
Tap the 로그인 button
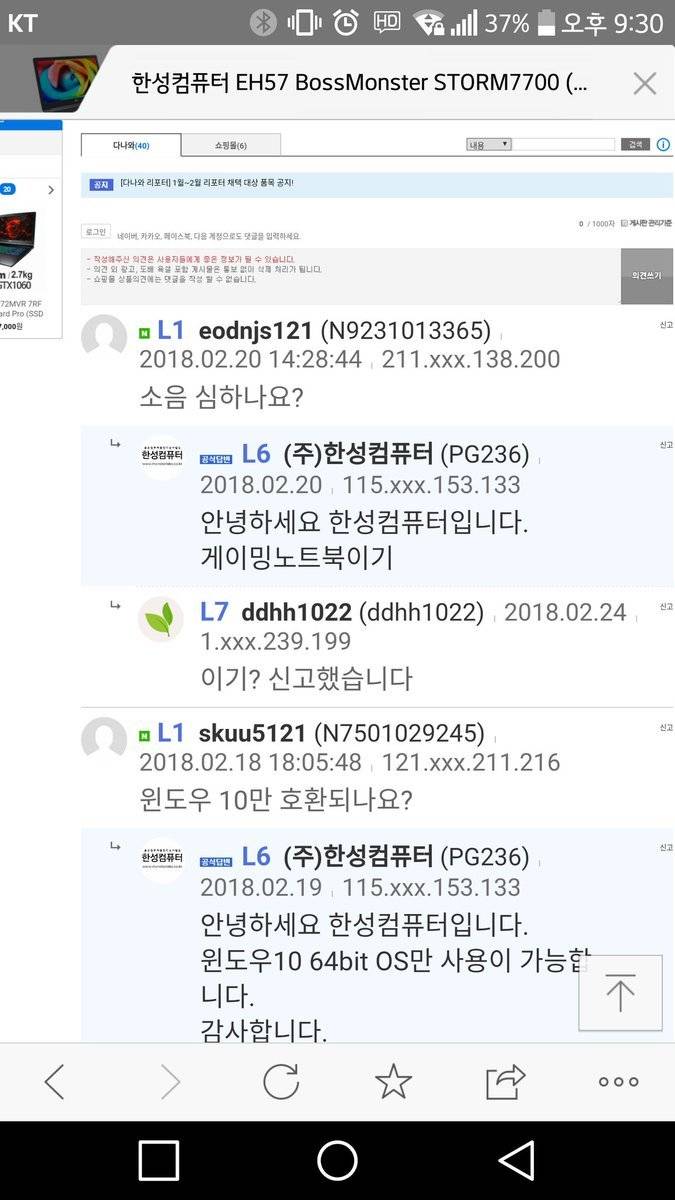(x=96, y=231)
